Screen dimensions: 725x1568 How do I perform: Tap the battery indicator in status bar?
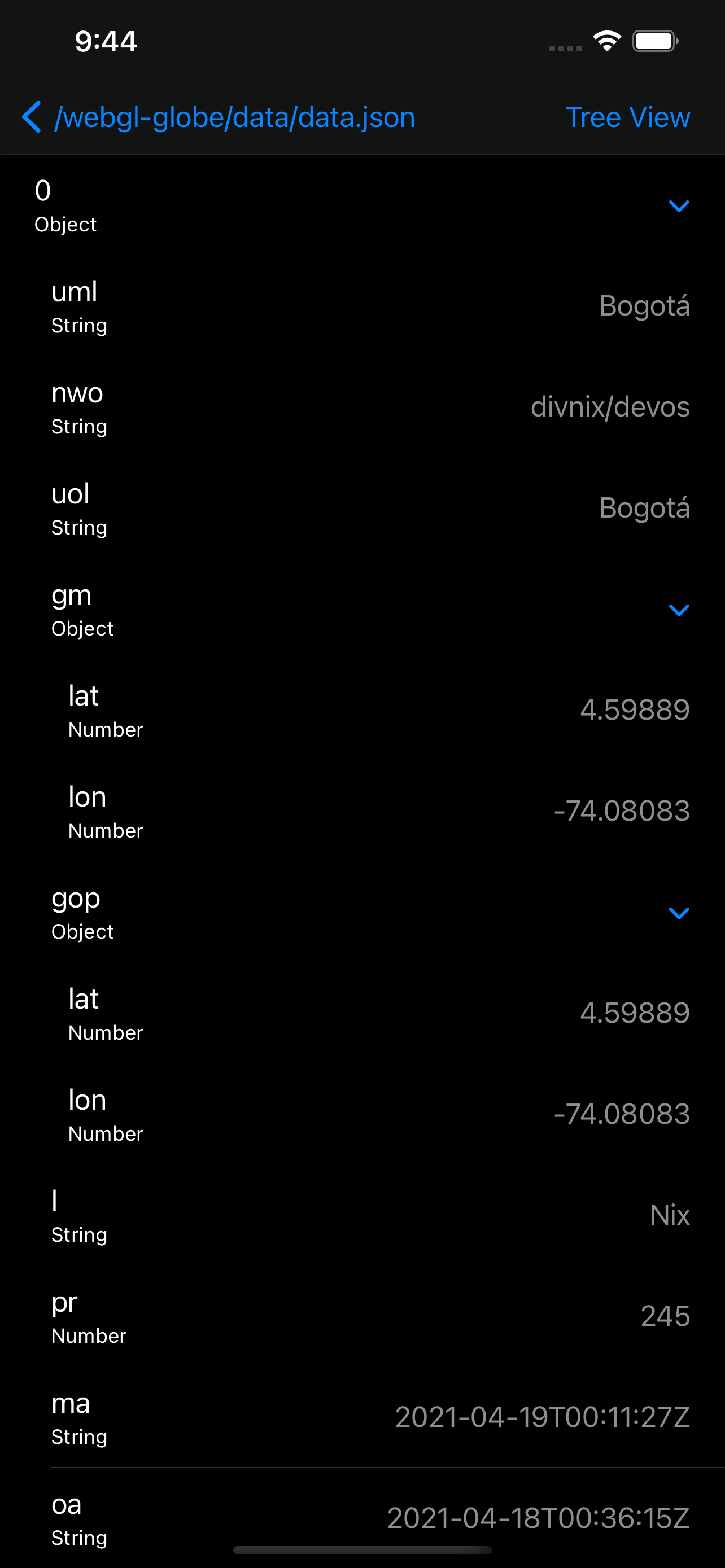(x=654, y=40)
